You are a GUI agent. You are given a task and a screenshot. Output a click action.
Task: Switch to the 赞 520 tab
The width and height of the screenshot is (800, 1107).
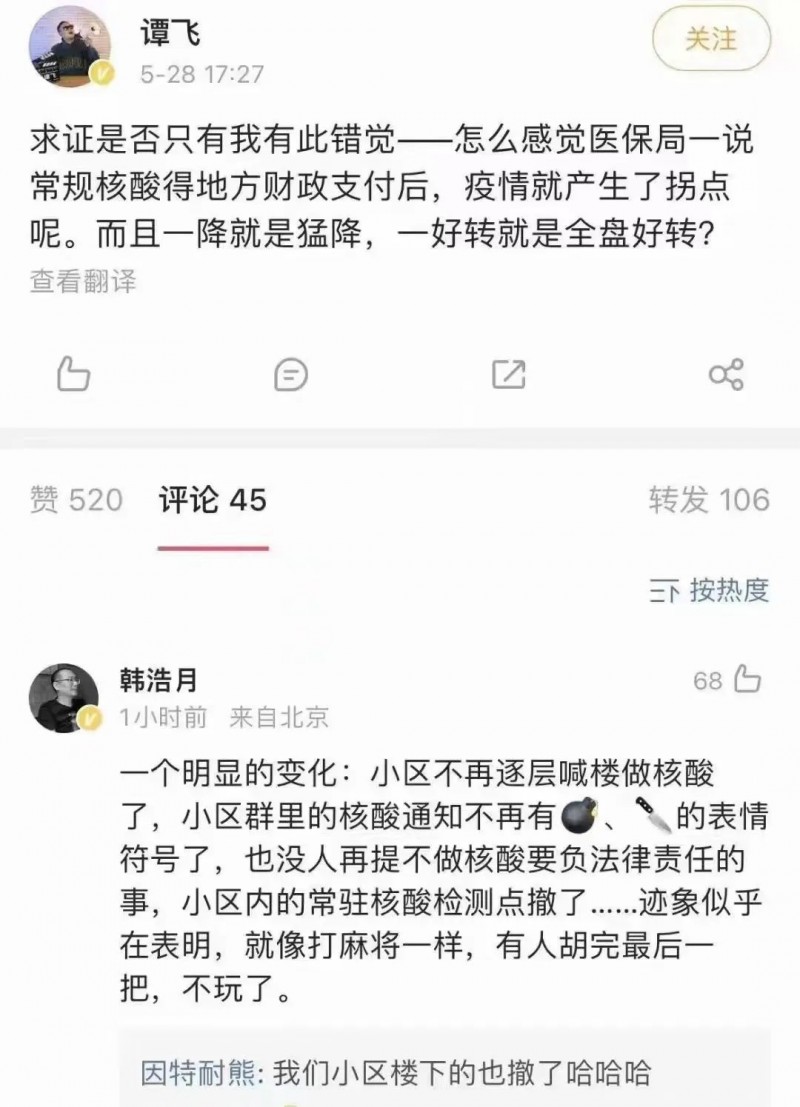coord(76,500)
